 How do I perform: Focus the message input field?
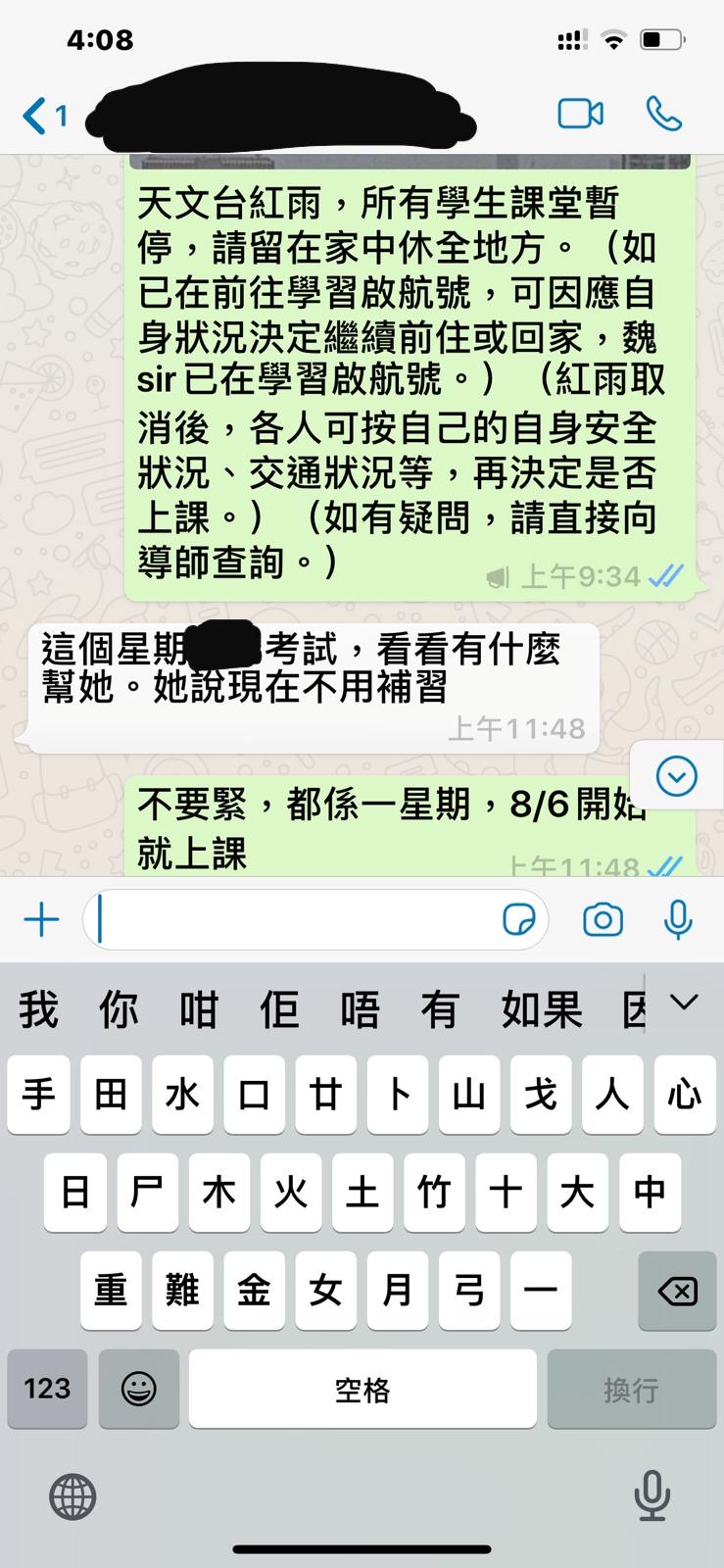[294, 920]
